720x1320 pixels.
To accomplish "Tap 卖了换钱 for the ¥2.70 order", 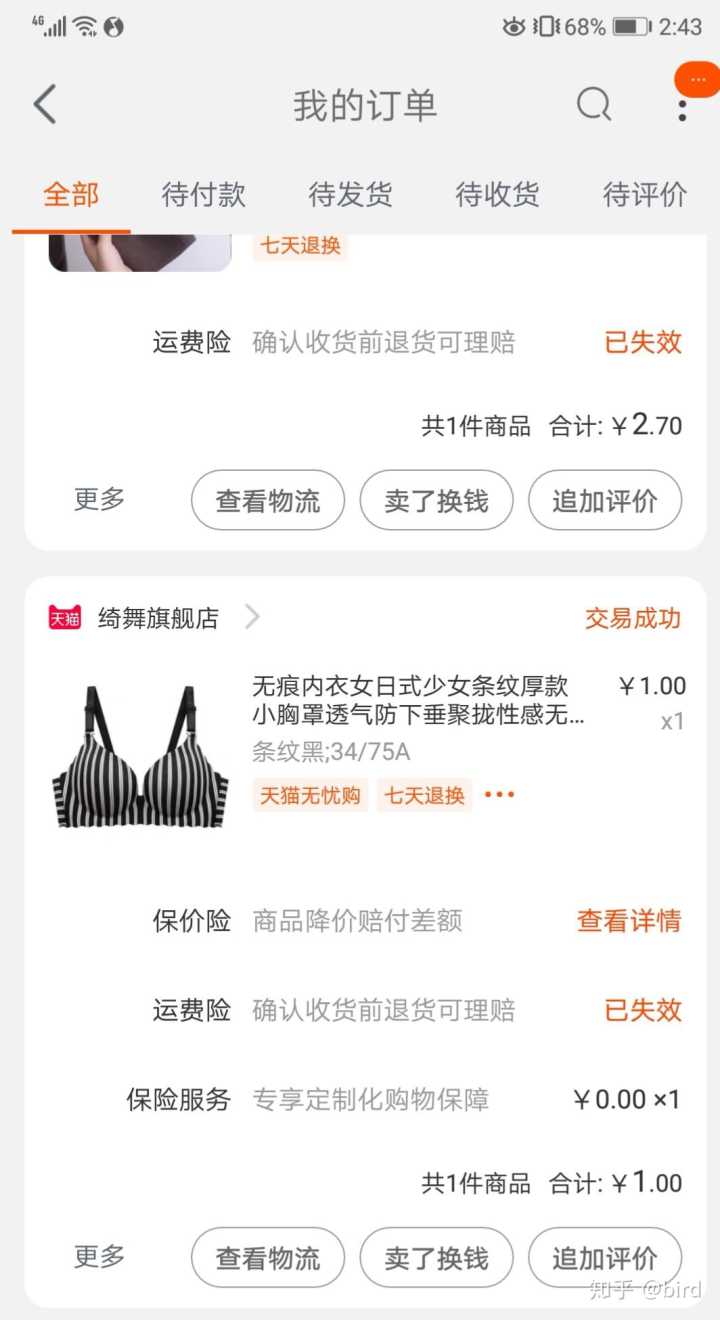I will (436, 500).
